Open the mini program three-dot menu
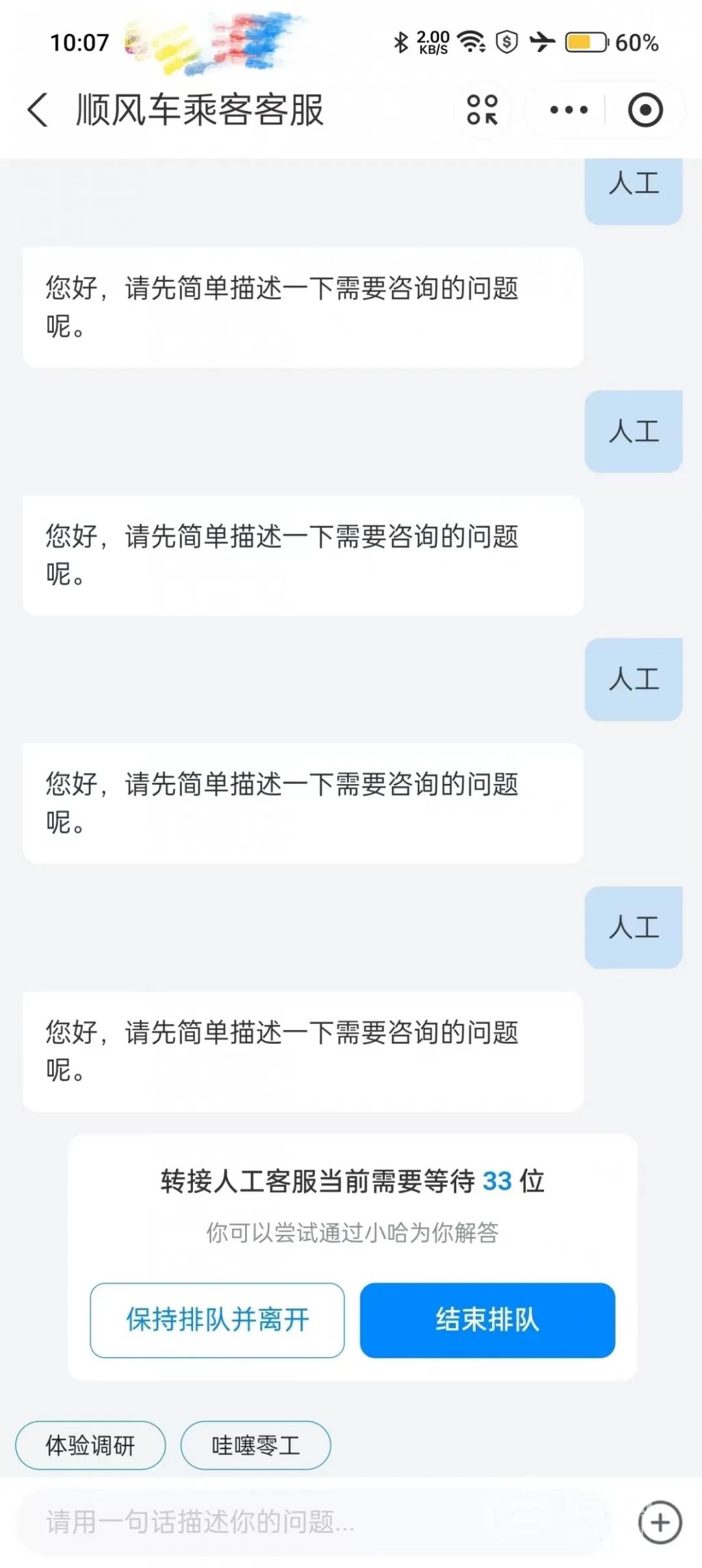The image size is (702, 1568). [x=568, y=110]
